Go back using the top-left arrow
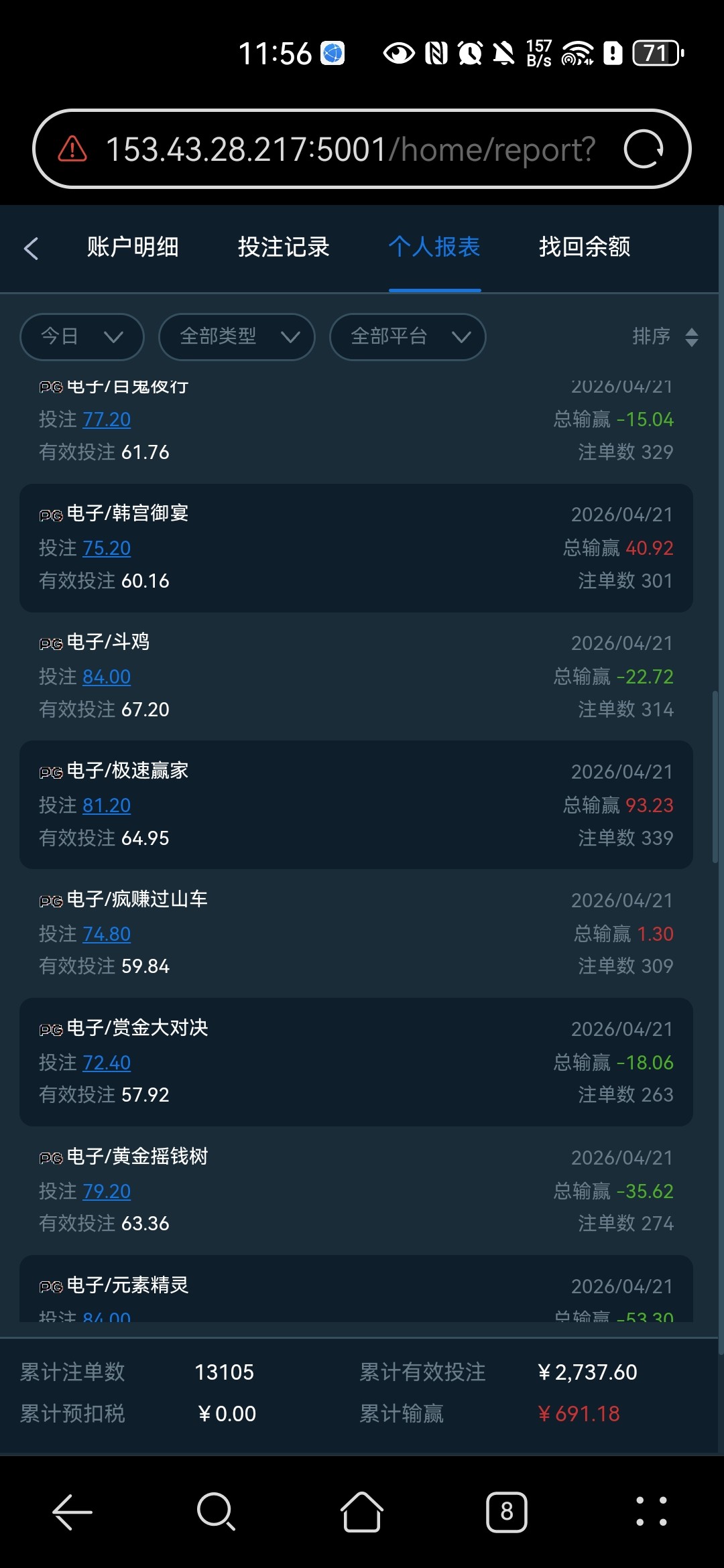The width and height of the screenshot is (724, 1568). point(31,248)
